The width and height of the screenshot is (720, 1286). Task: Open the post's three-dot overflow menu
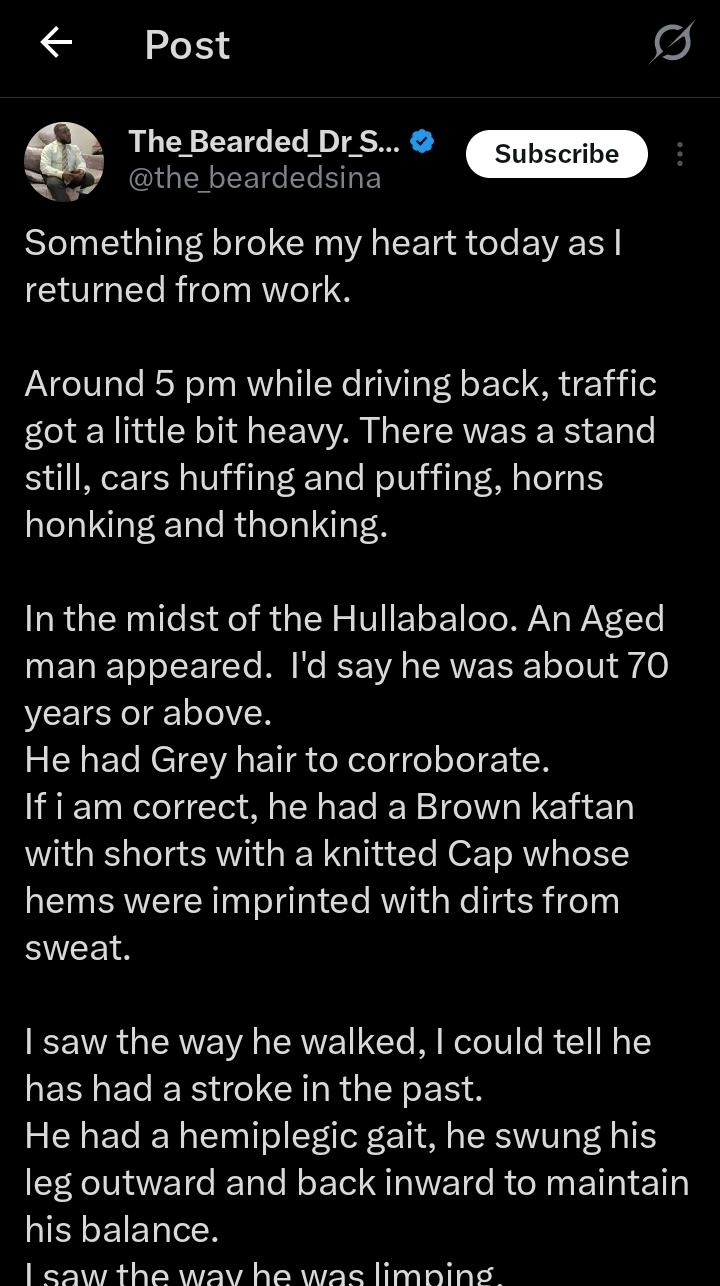tap(680, 154)
